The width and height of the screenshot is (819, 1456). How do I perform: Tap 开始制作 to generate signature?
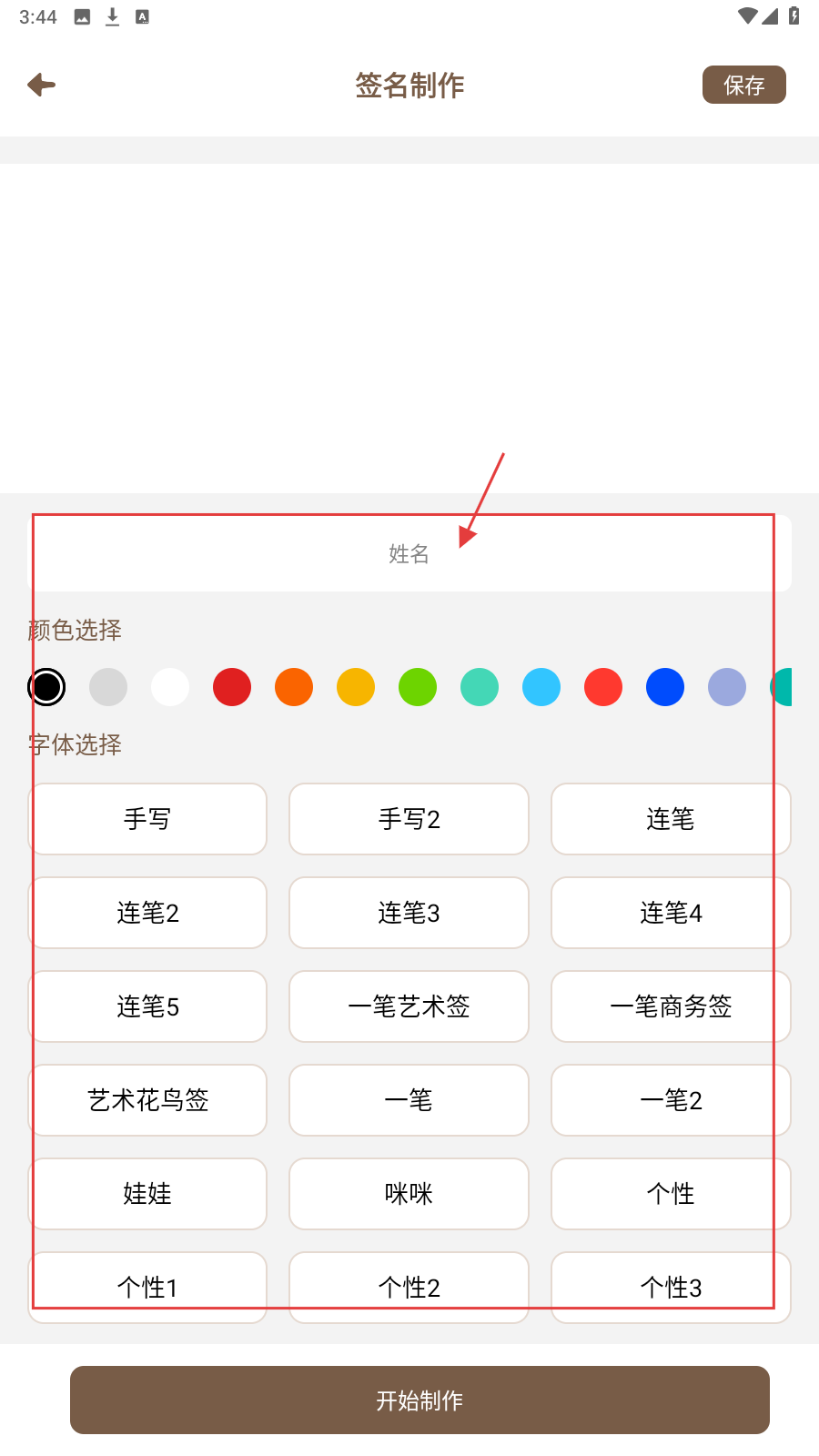[420, 1400]
